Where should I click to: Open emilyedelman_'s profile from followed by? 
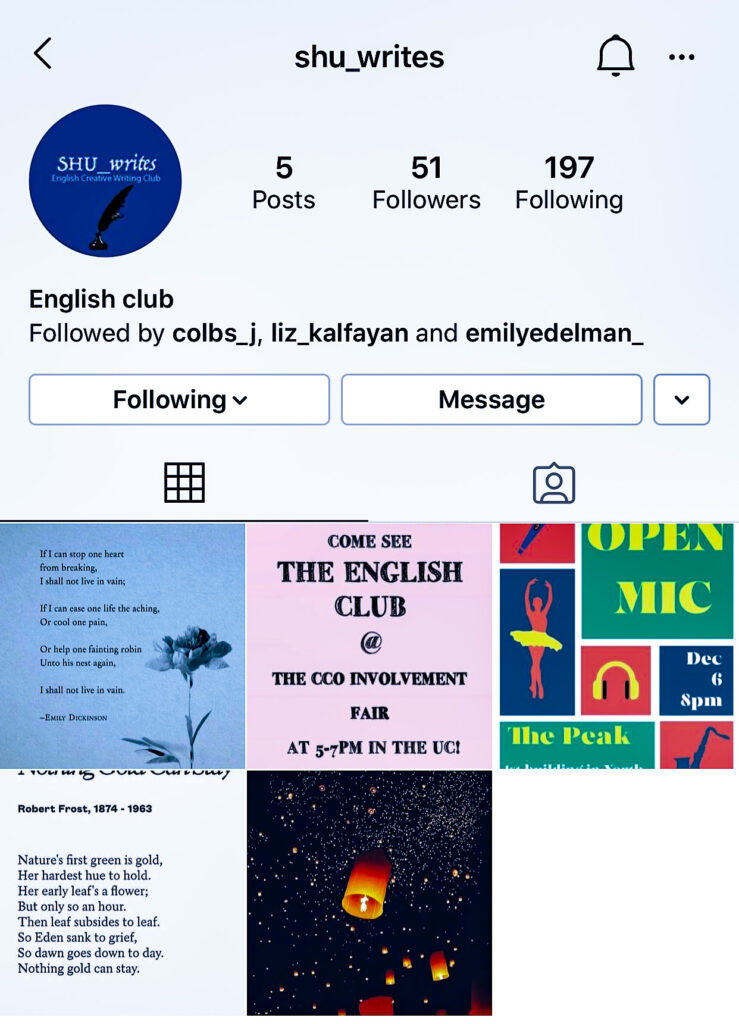(x=554, y=333)
